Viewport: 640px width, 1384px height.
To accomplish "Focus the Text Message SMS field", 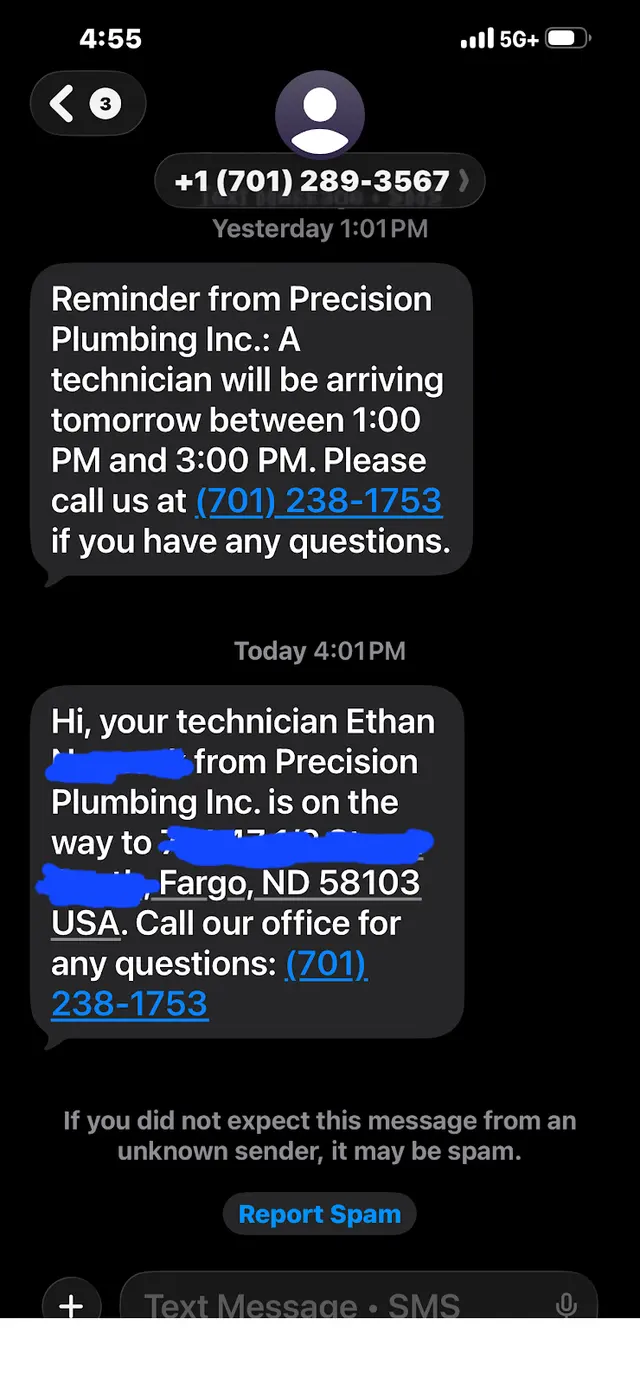I will [358, 1300].
